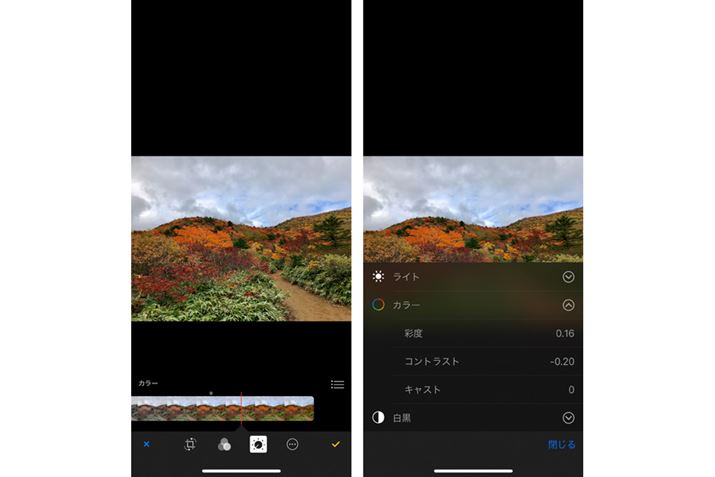Tap the color adjustment thumbnail strip
The image size is (715, 477).
[x=222, y=408]
